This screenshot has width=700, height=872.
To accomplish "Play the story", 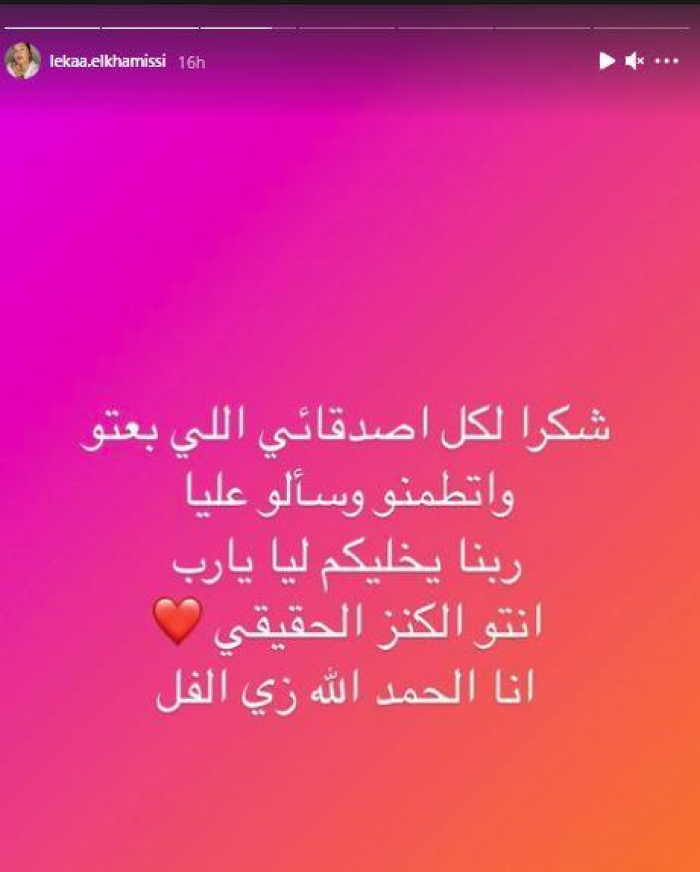I will [x=606, y=61].
